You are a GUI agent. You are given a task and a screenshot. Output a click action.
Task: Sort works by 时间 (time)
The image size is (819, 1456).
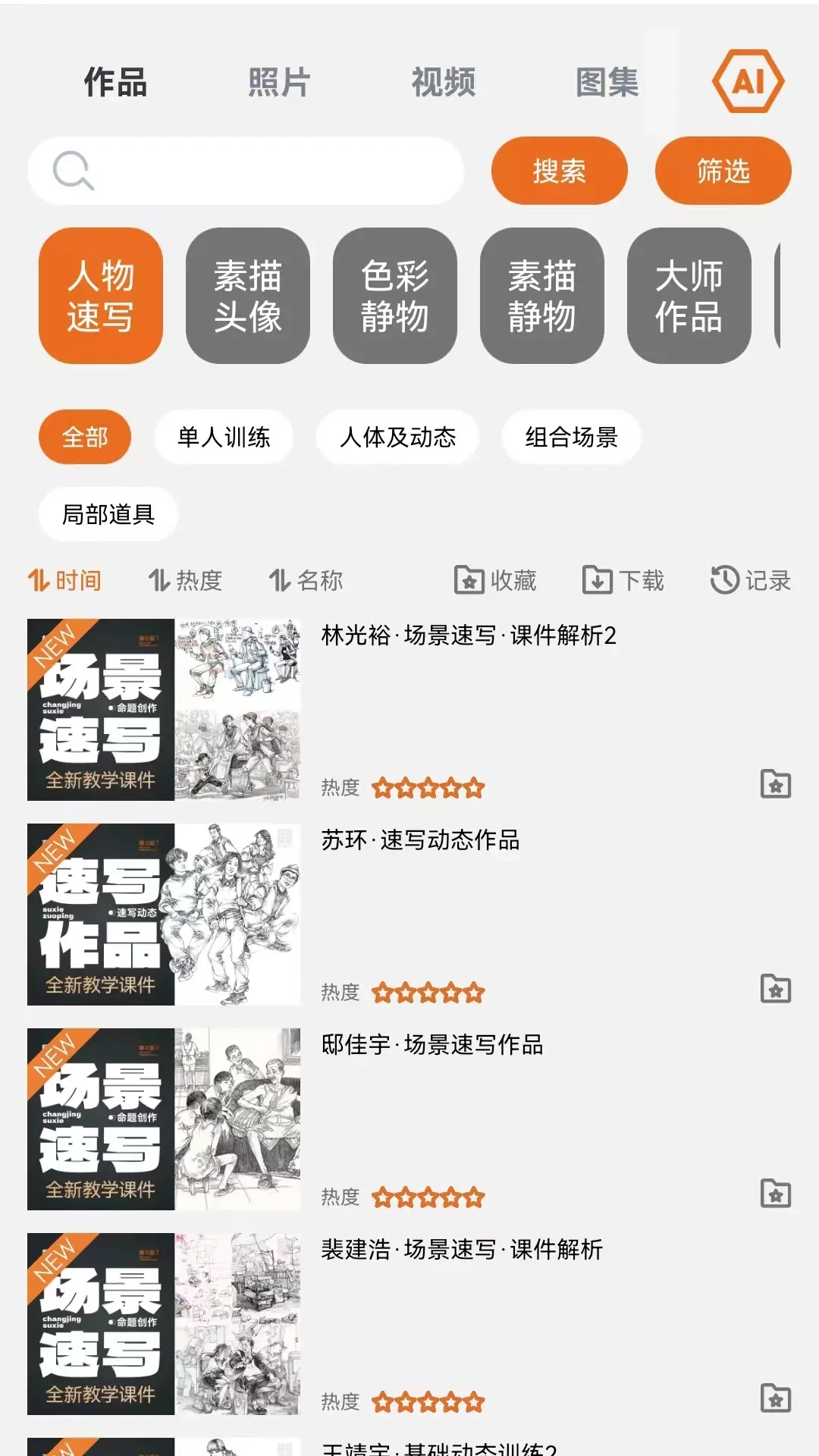(x=67, y=580)
